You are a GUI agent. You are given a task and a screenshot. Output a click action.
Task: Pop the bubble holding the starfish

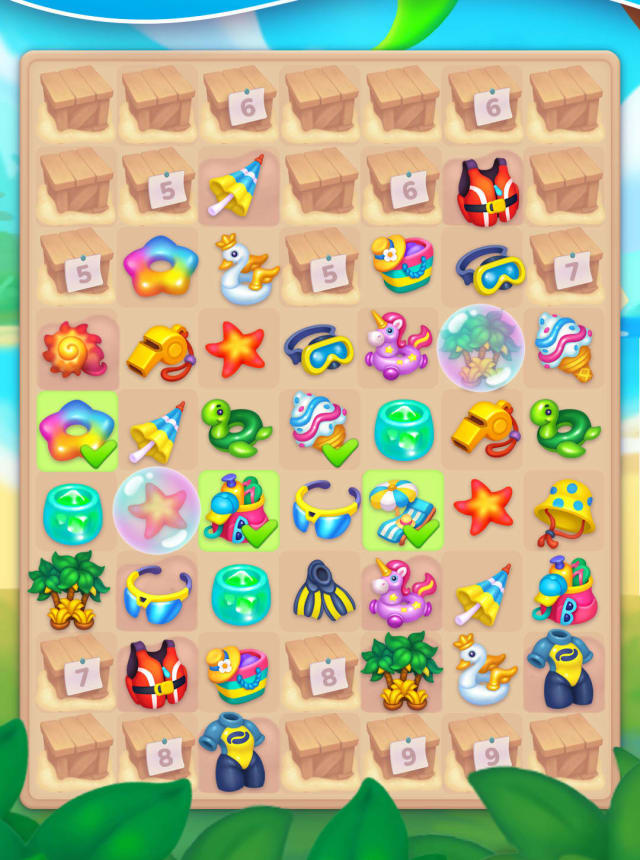pos(157,510)
